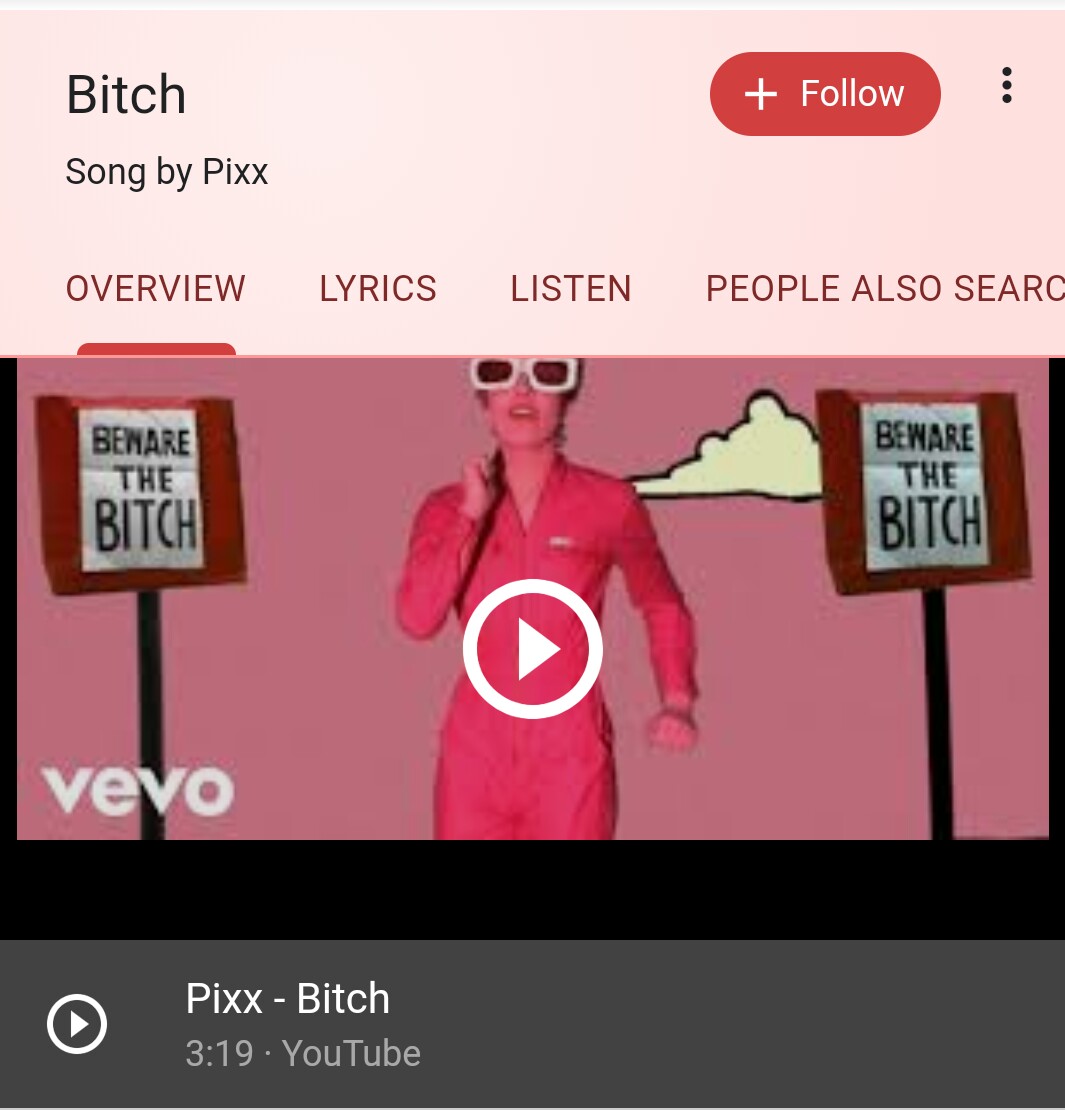This screenshot has width=1065, height=1110.
Task: Switch to the Lyrics tab
Action: pos(378,289)
